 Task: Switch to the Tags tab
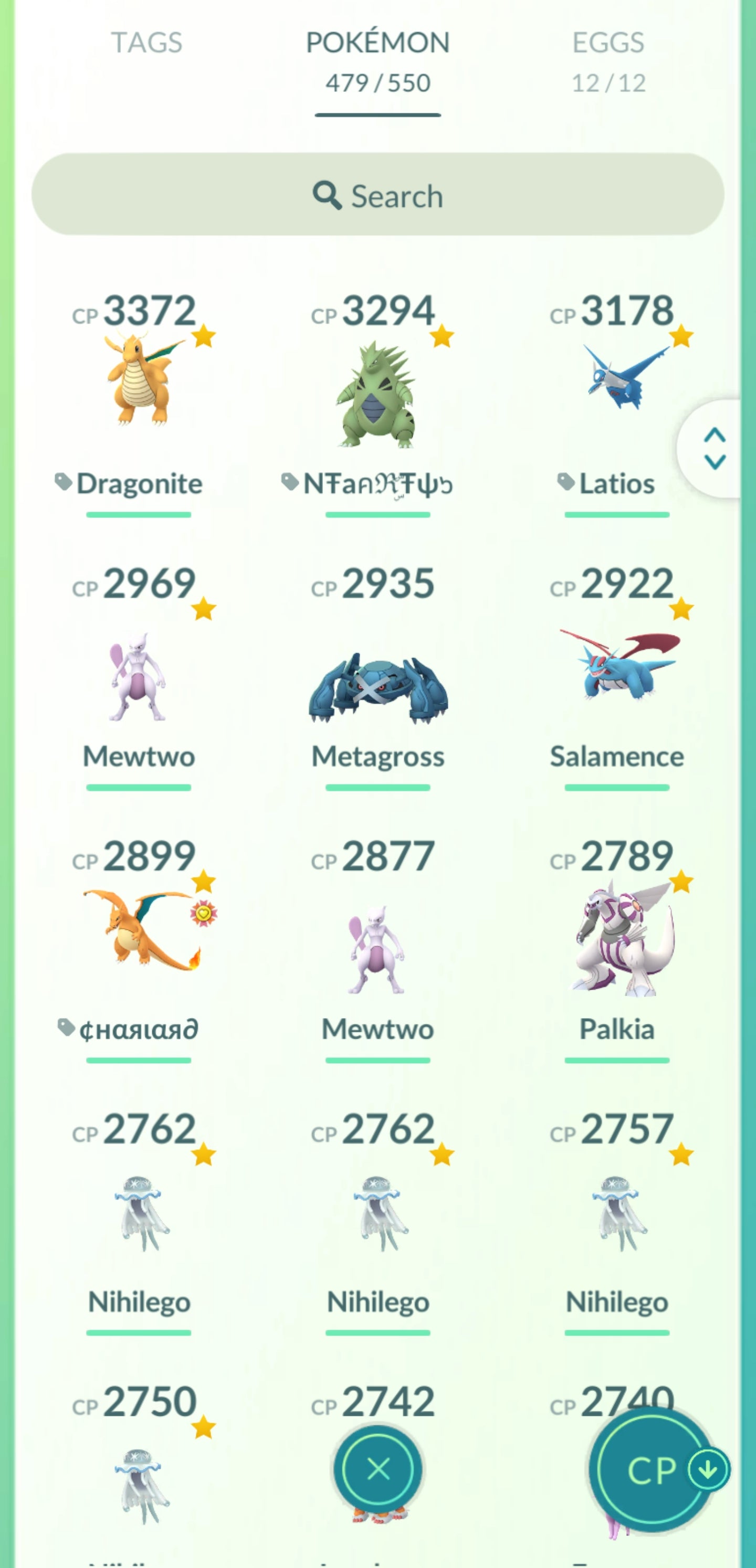pos(146,43)
